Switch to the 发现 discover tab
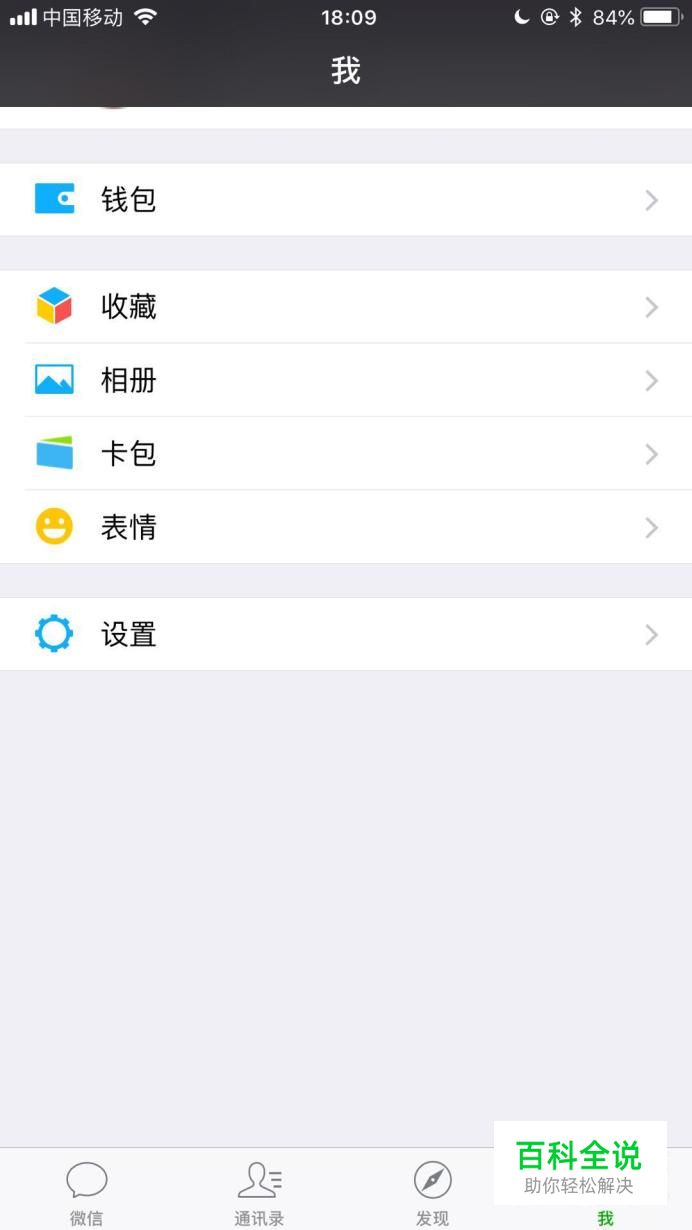 [x=432, y=1192]
